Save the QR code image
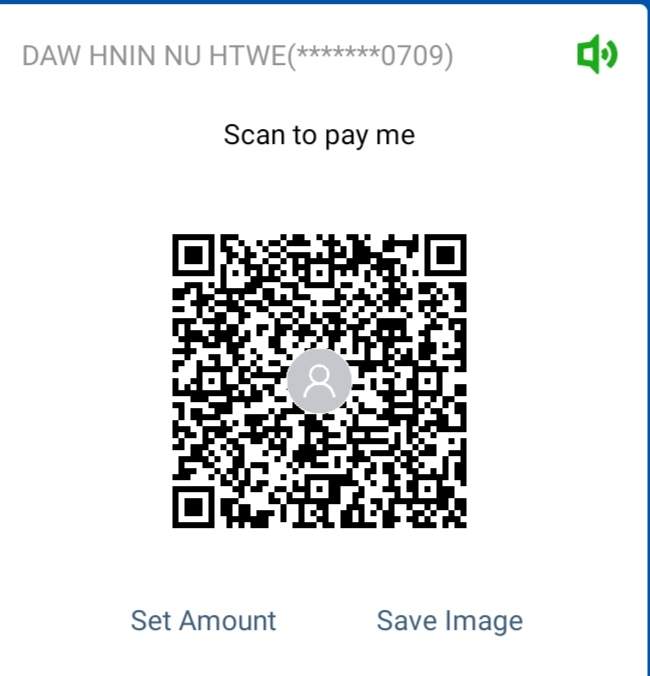The height and width of the screenshot is (676, 650). point(449,620)
